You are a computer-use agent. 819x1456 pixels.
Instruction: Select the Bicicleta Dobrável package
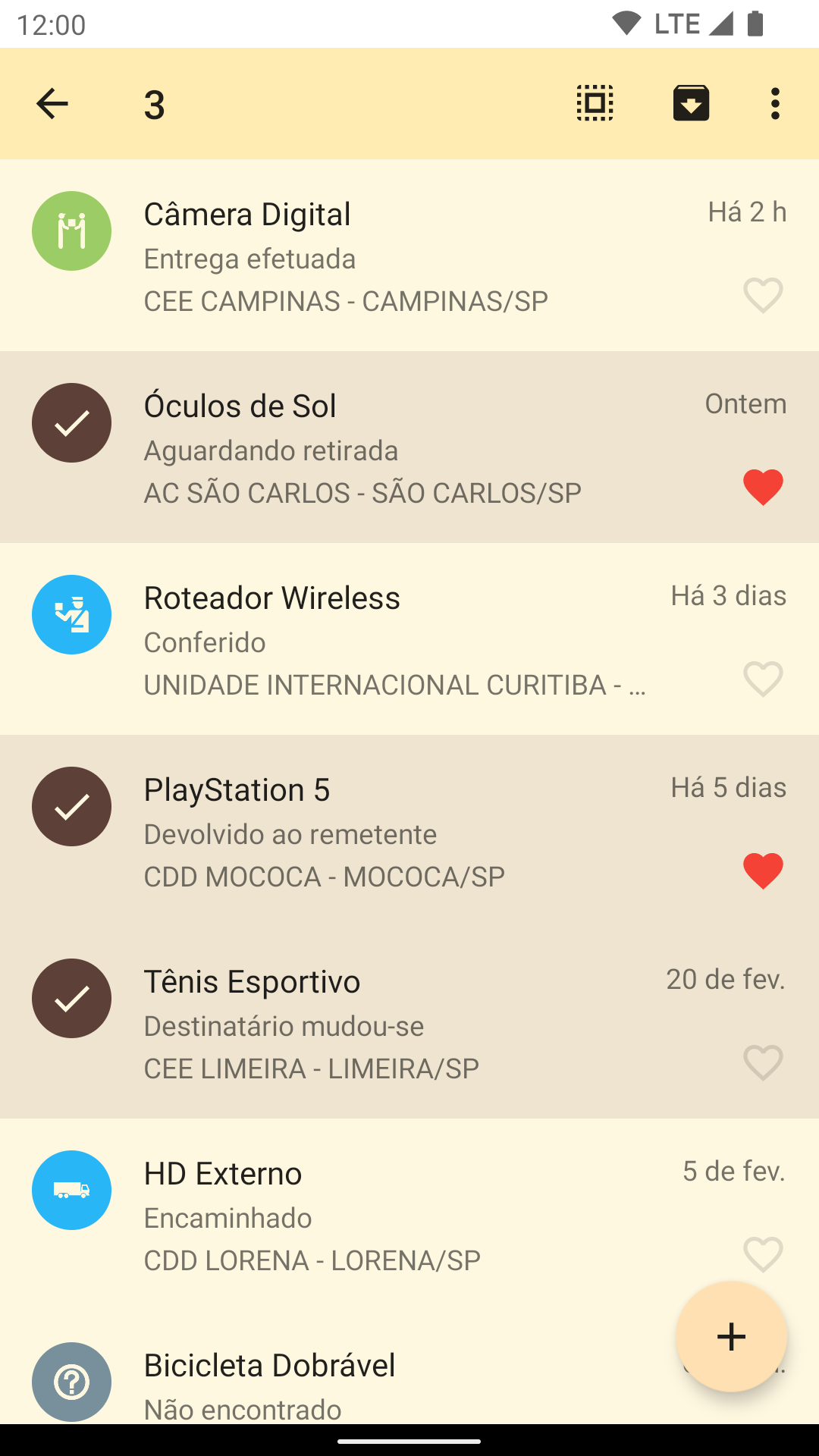[x=72, y=1382]
